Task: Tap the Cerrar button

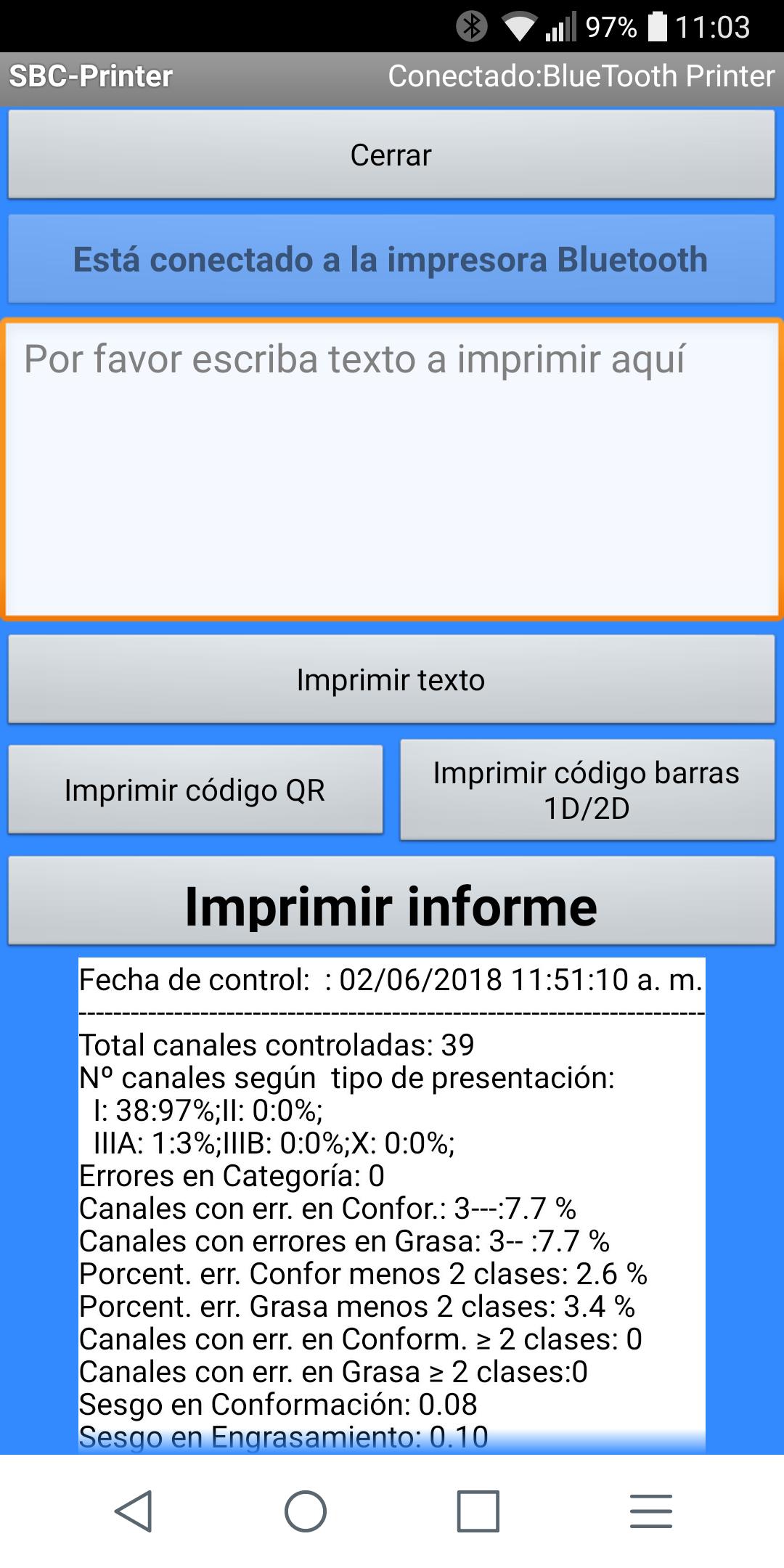Action: click(x=391, y=155)
